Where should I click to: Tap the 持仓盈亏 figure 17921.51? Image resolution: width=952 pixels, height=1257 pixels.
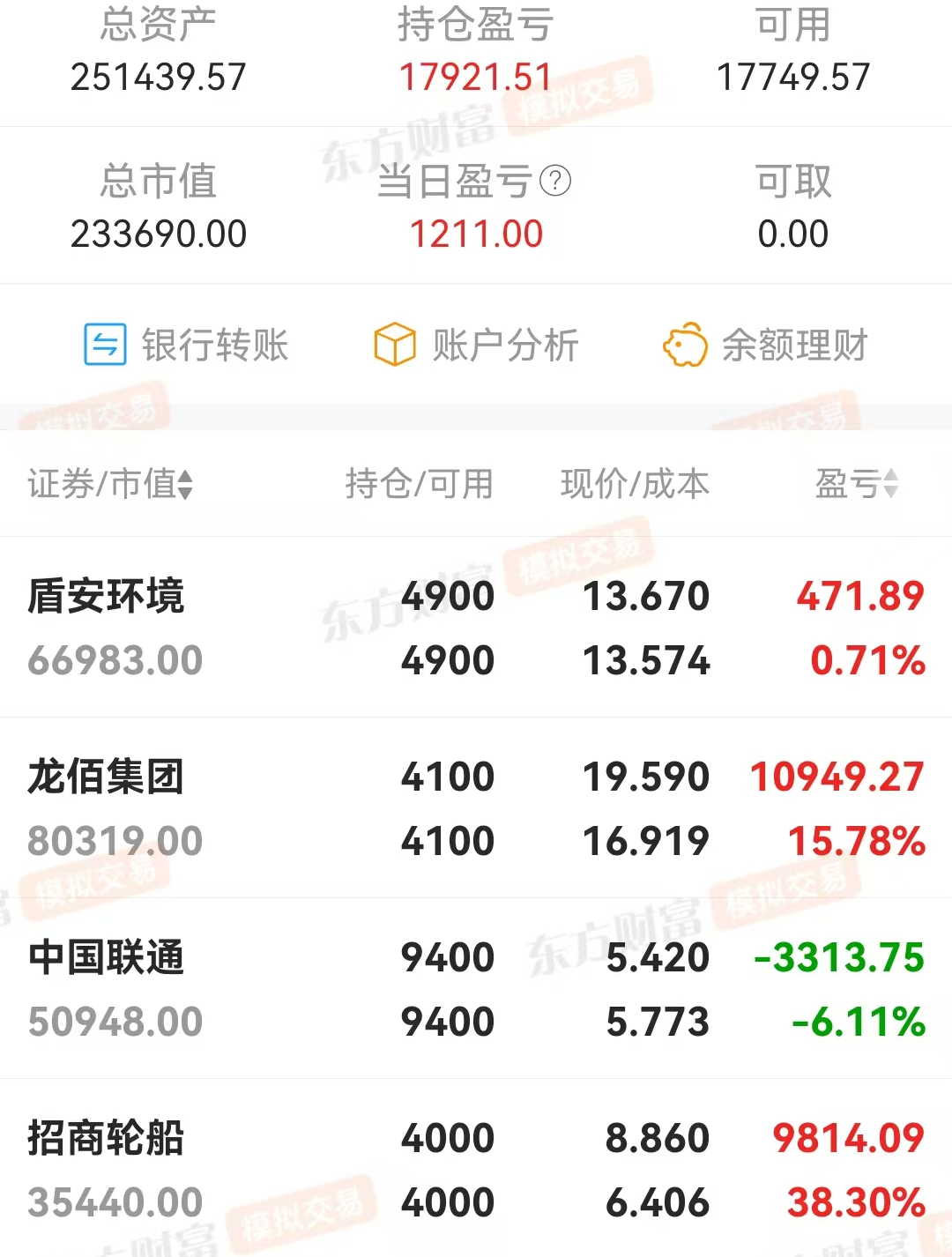tap(477, 76)
